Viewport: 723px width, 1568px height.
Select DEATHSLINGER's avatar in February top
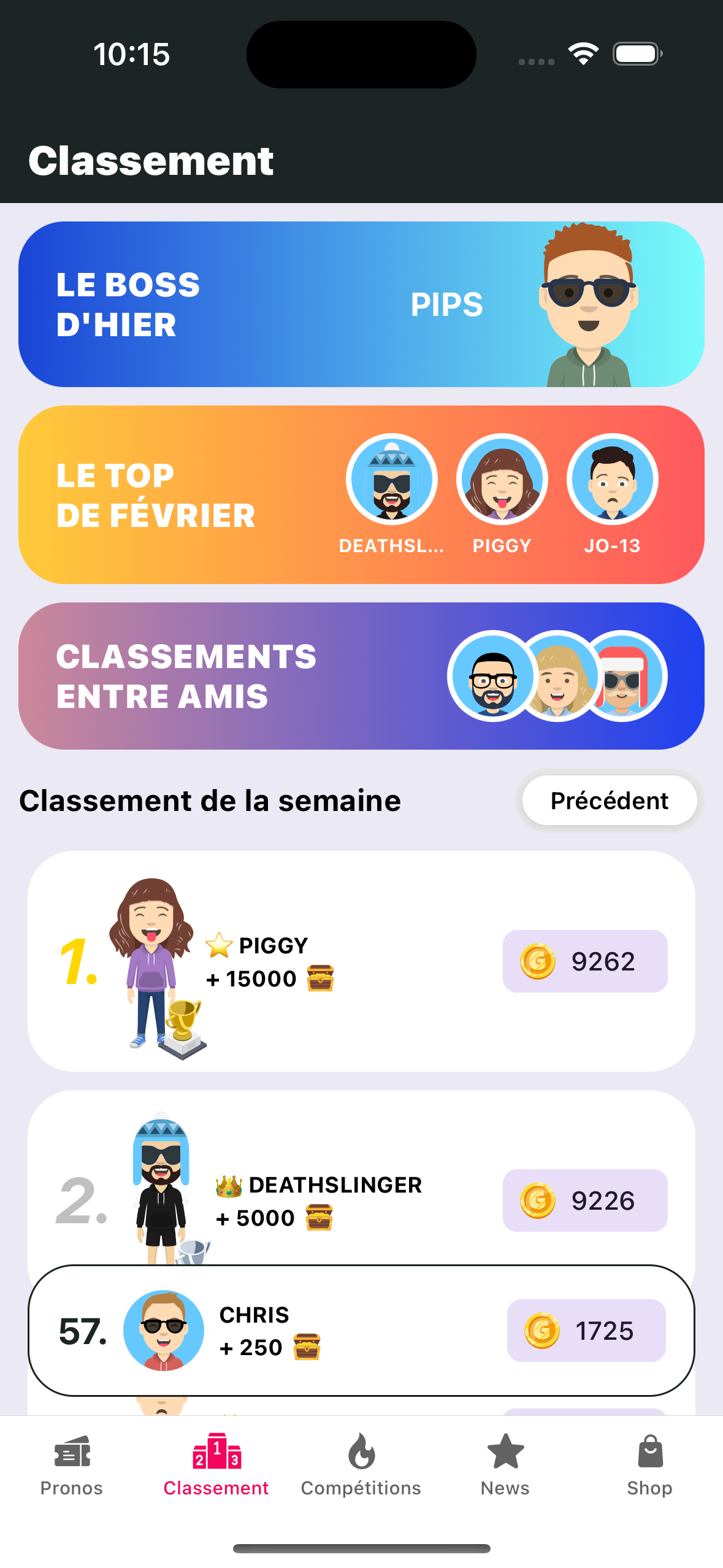pos(392,480)
